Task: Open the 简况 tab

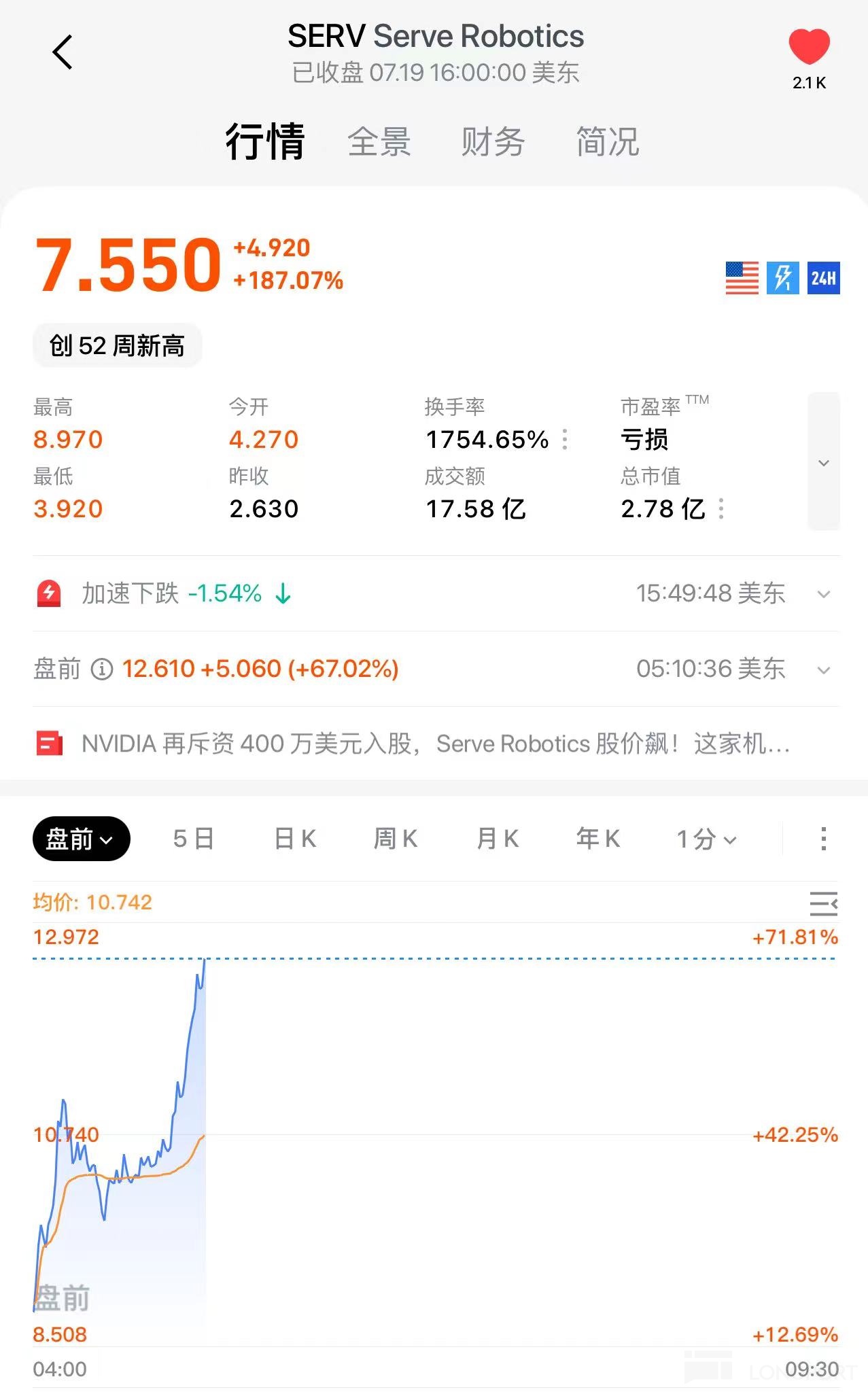Action: pyautogui.click(x=607, y=142)
